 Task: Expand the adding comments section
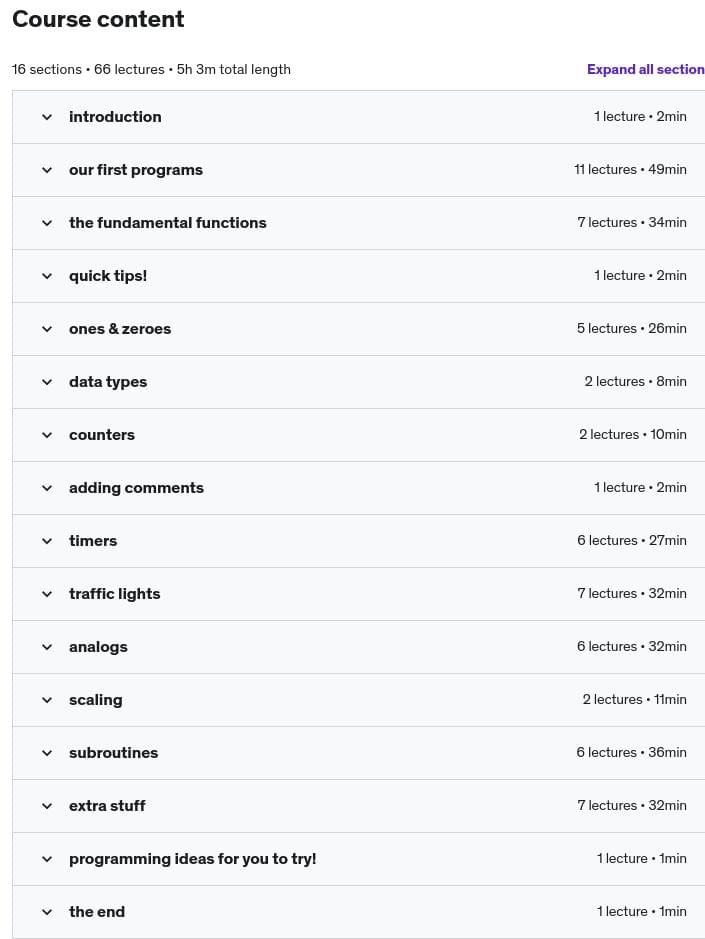[136, 488]
